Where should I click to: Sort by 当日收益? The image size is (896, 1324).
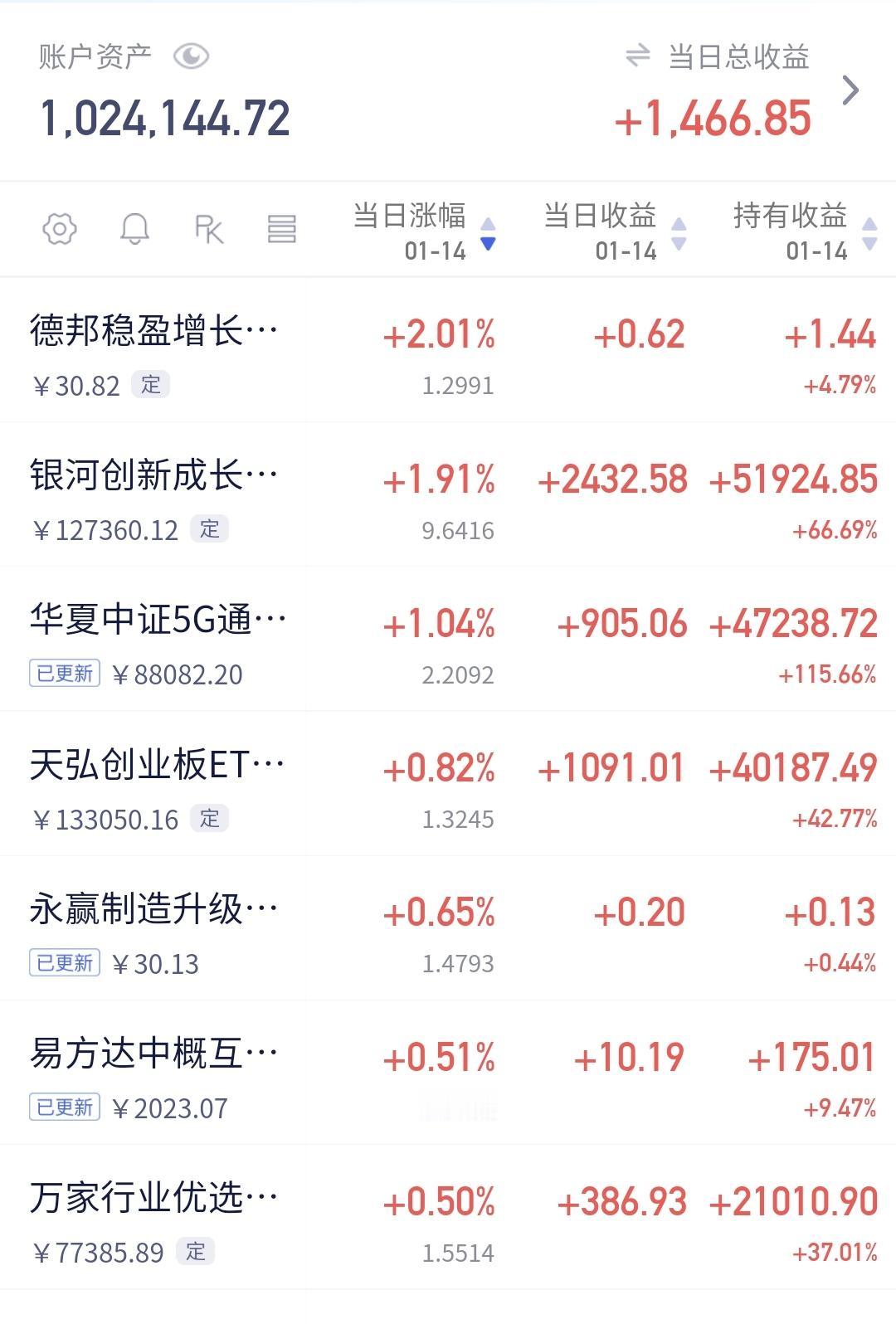614,230
